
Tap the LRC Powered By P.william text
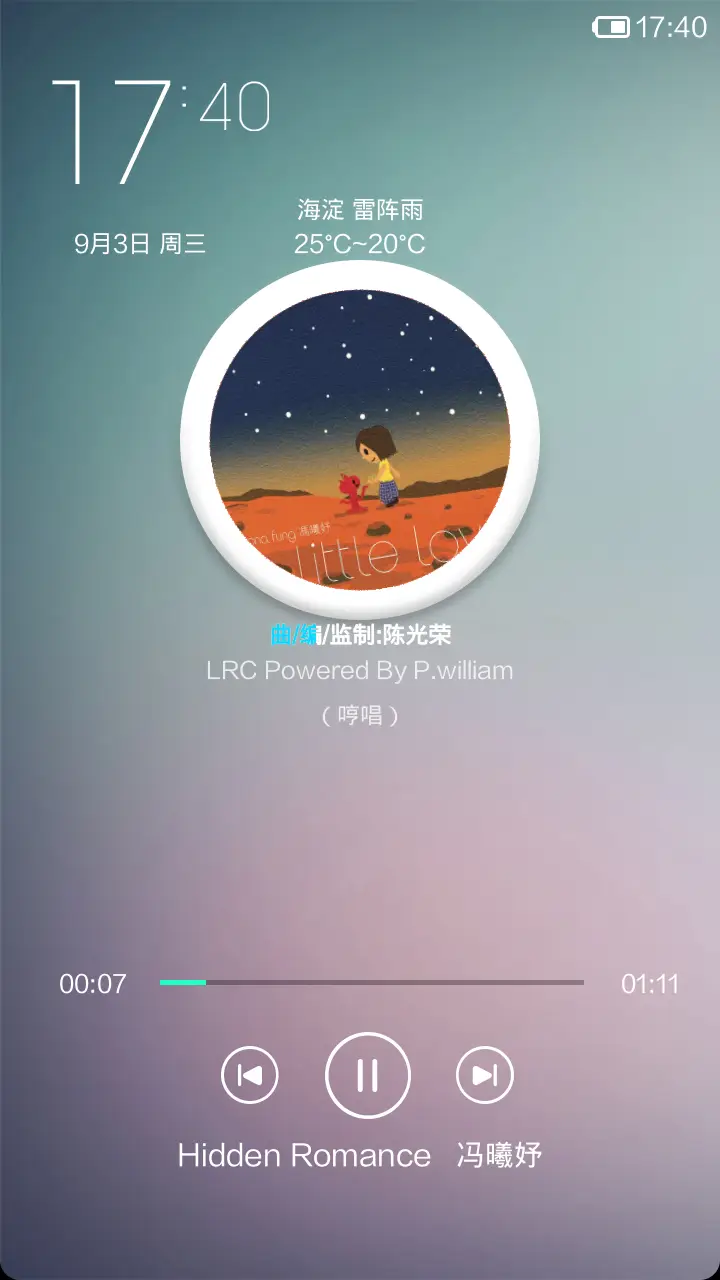pyautogui.click(x=360, y=671)
